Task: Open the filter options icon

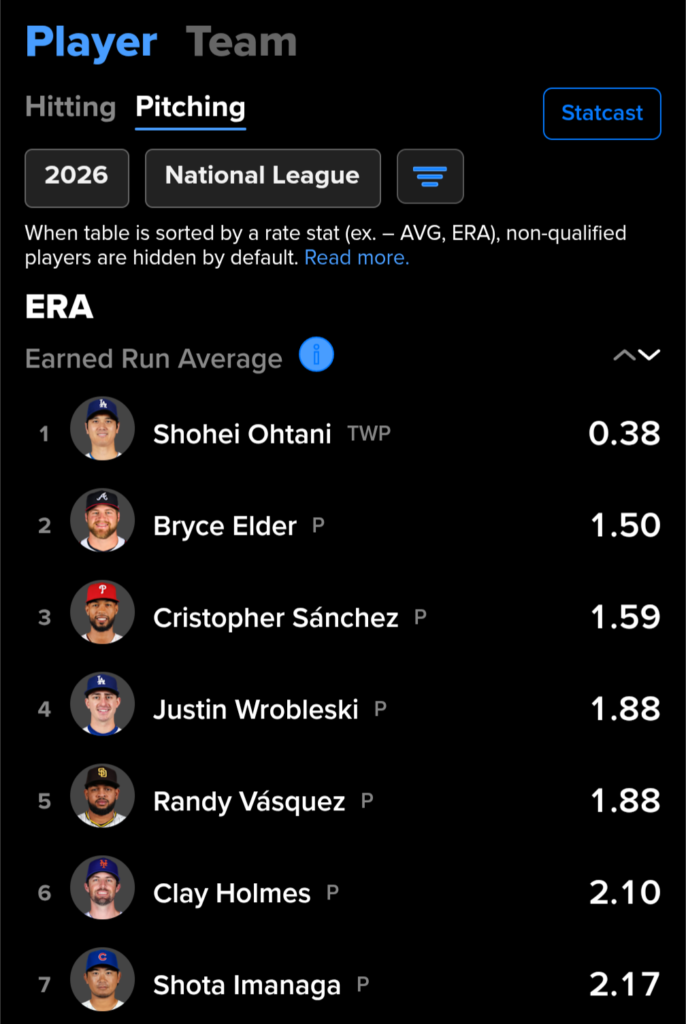Action: point(430,176)
